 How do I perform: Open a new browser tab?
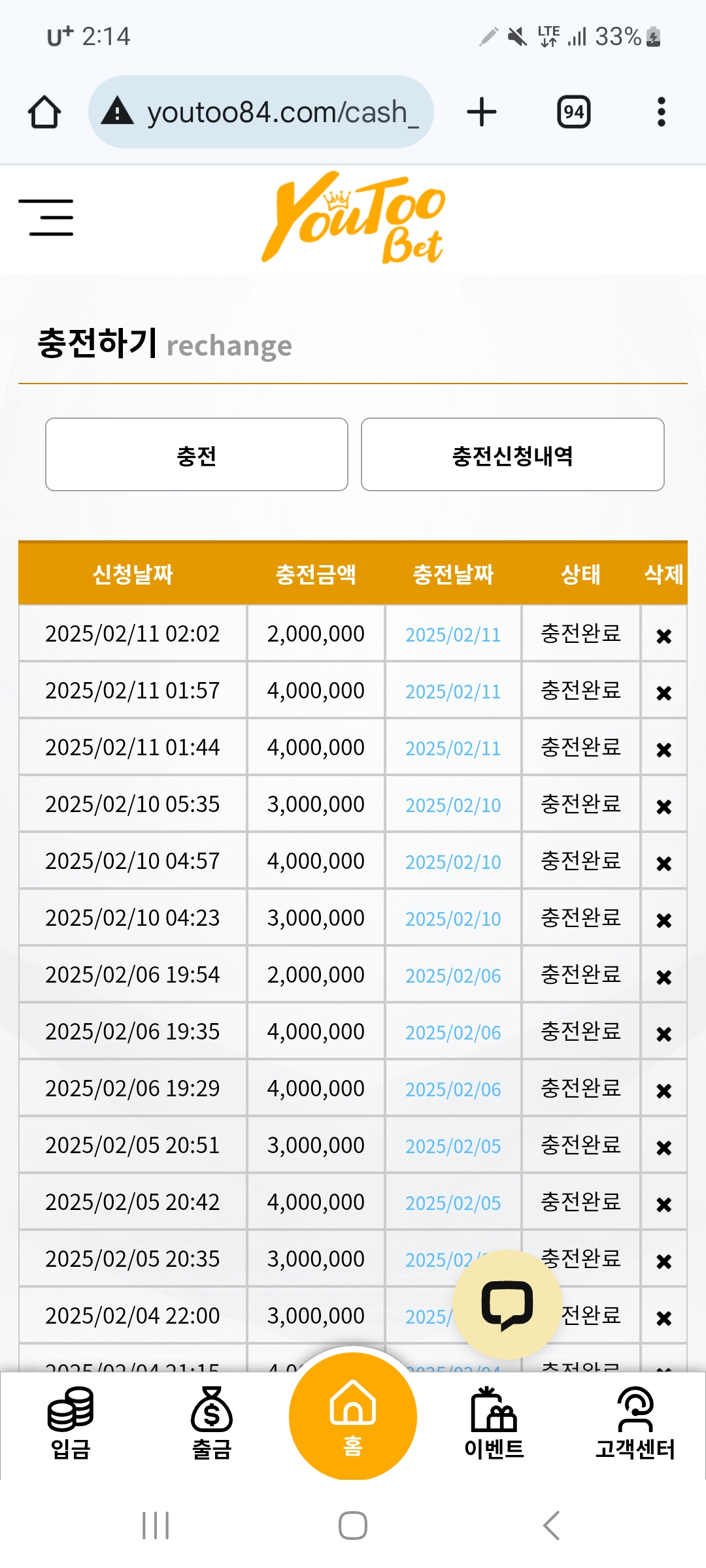pos(482,112)
